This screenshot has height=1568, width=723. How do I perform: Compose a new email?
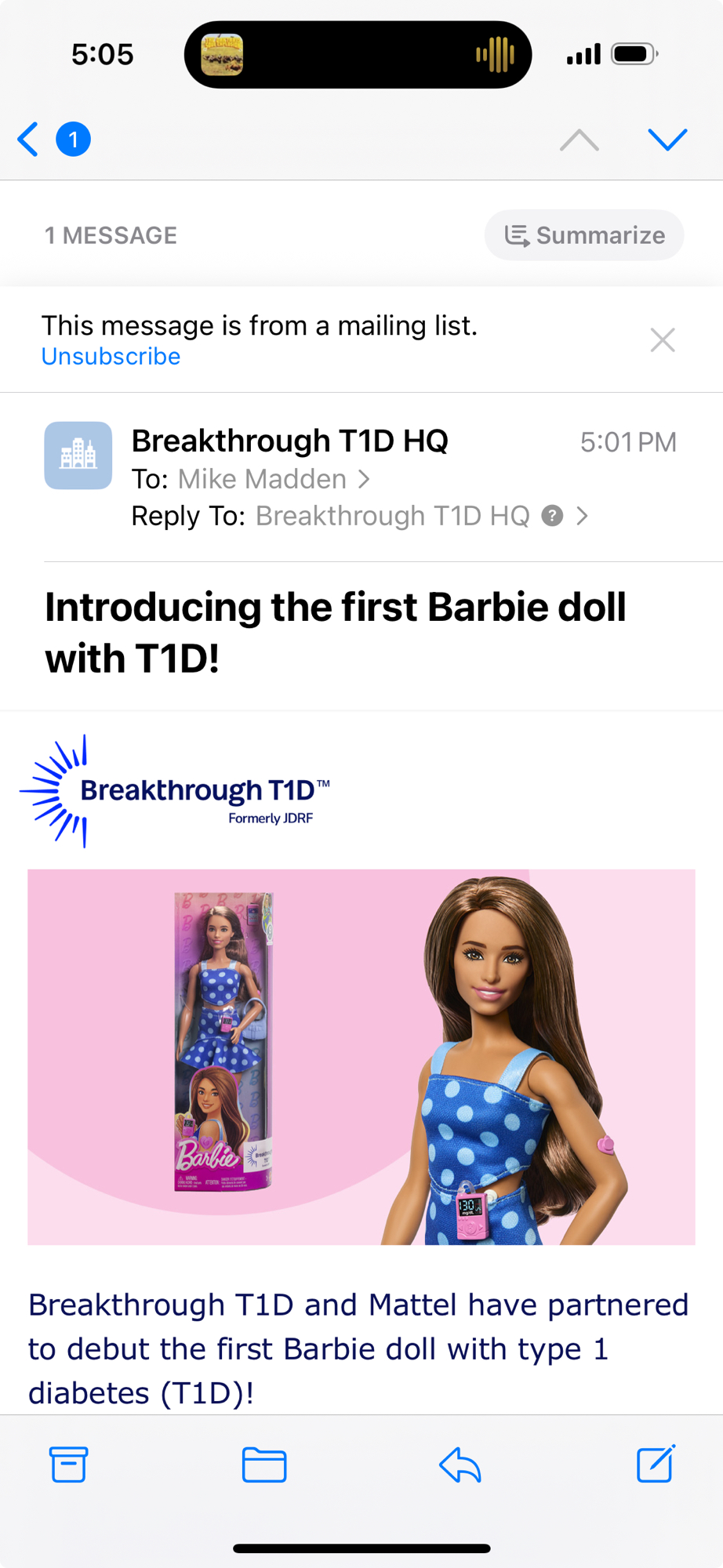click(x=656, y=1464)
